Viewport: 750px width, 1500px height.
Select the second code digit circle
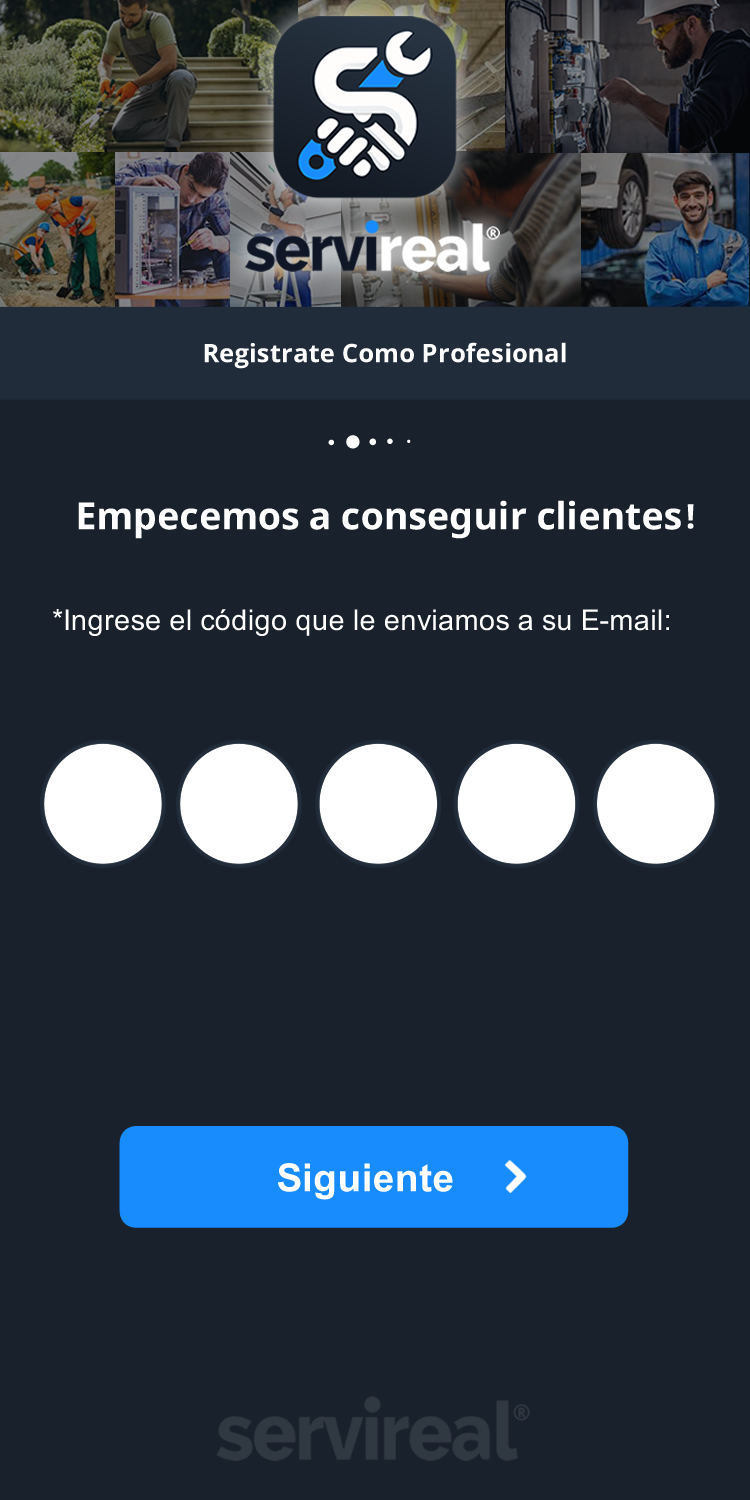click(239, 803)
